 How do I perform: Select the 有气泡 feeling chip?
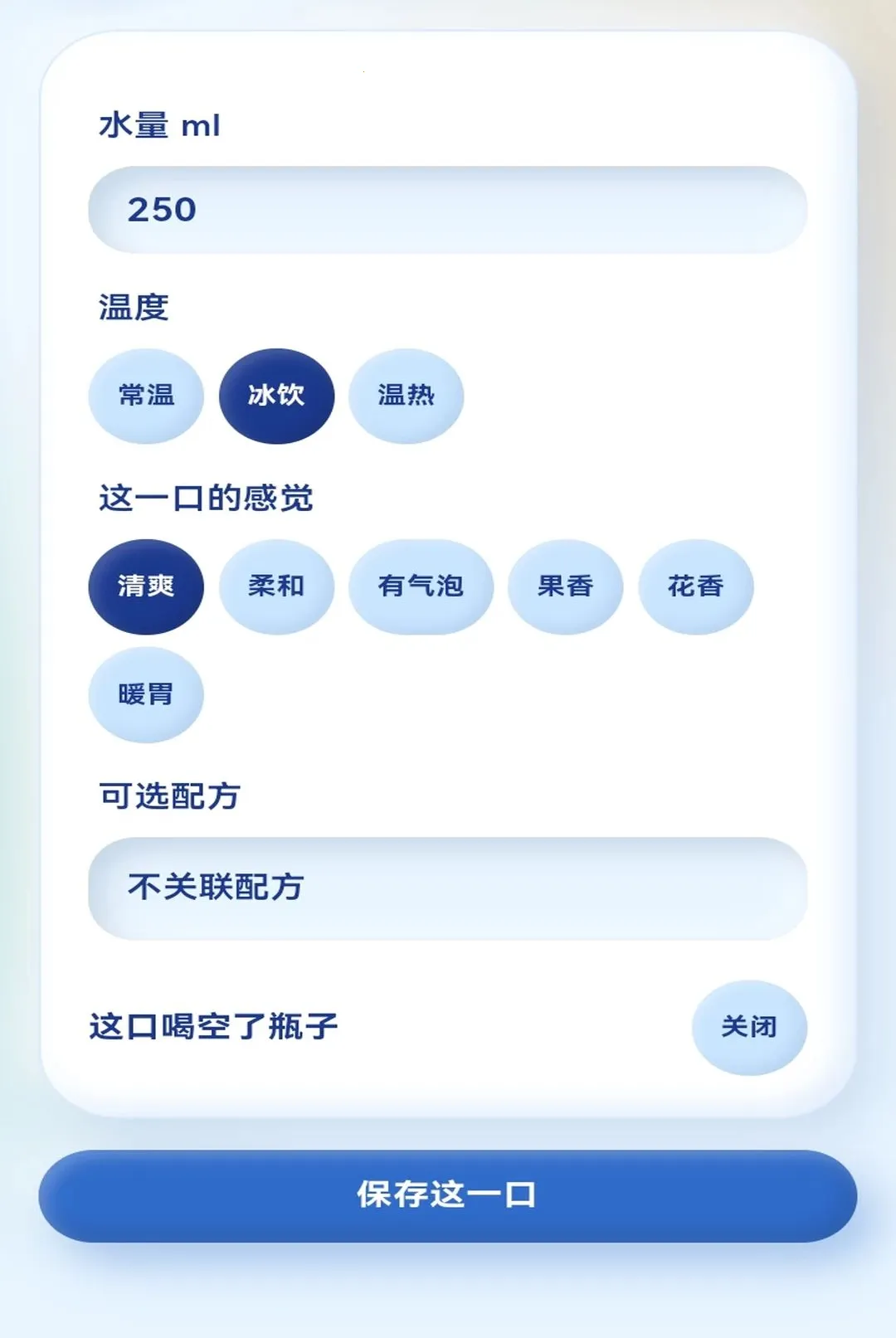(421, 586)
